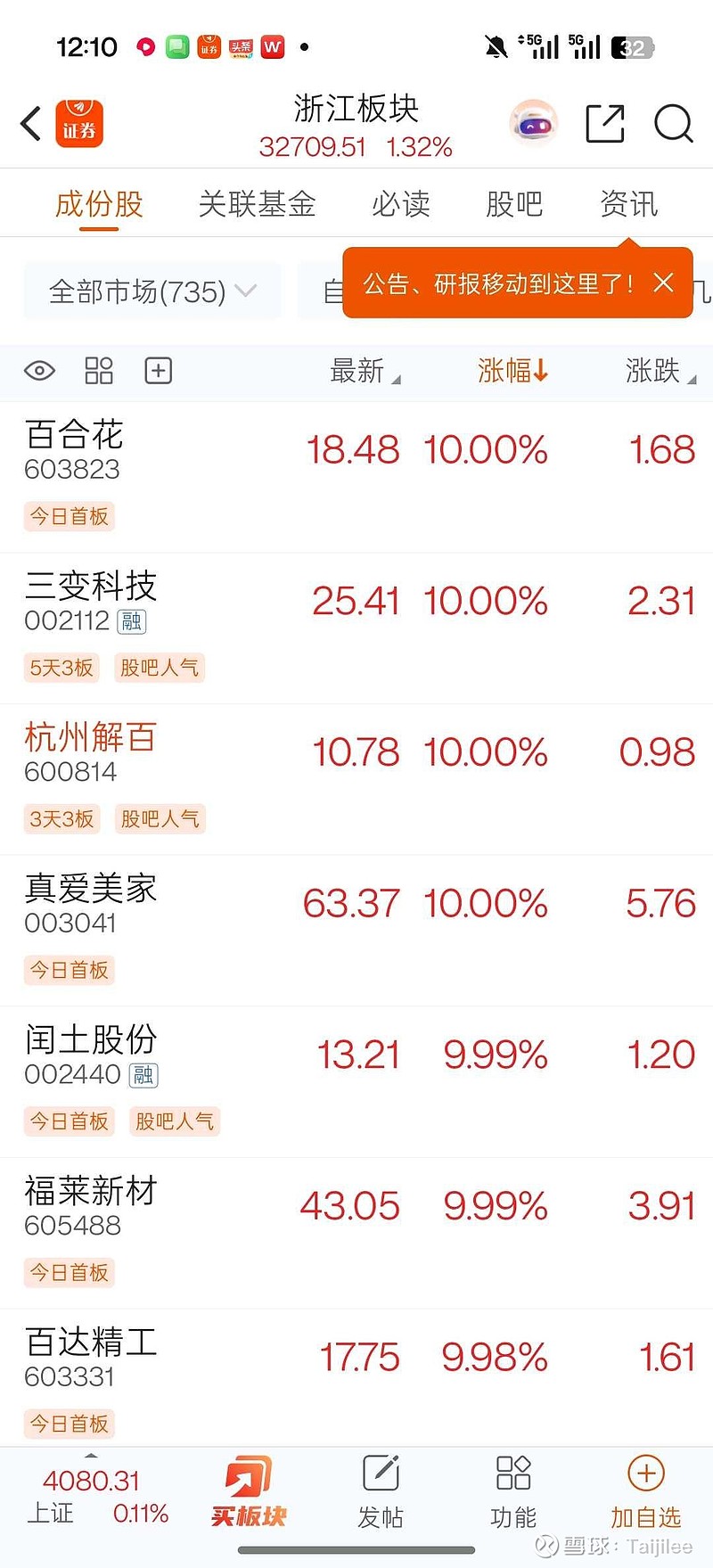
Task: Dismiss the announcement banner with X
Action: [x=663, y=283]
